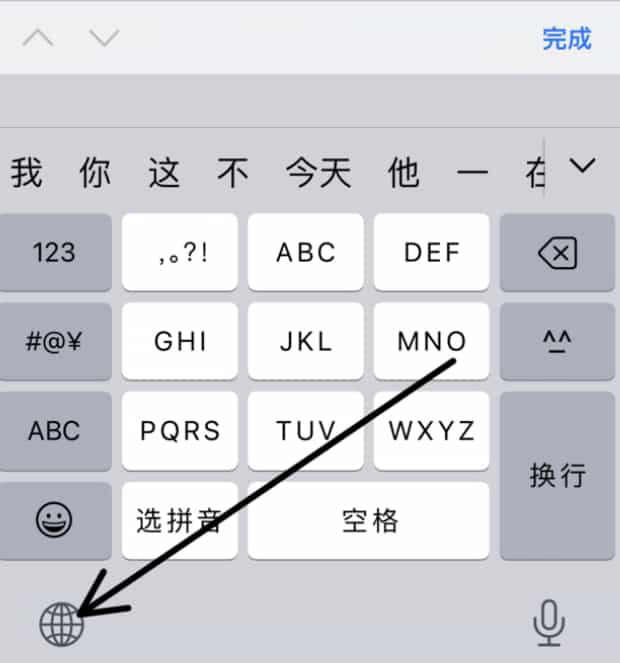The height and width of the screenshot is (663, 620).
Task: Tap the punctuation key ,。?!
Action: [180, 251]
